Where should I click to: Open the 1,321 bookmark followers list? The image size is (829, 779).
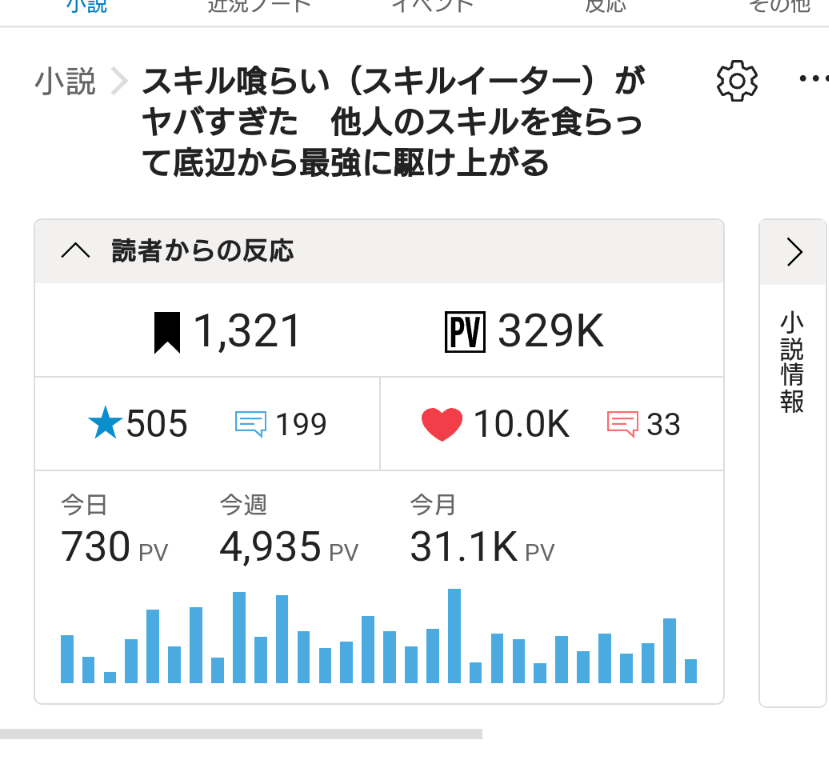coord(227,332)
